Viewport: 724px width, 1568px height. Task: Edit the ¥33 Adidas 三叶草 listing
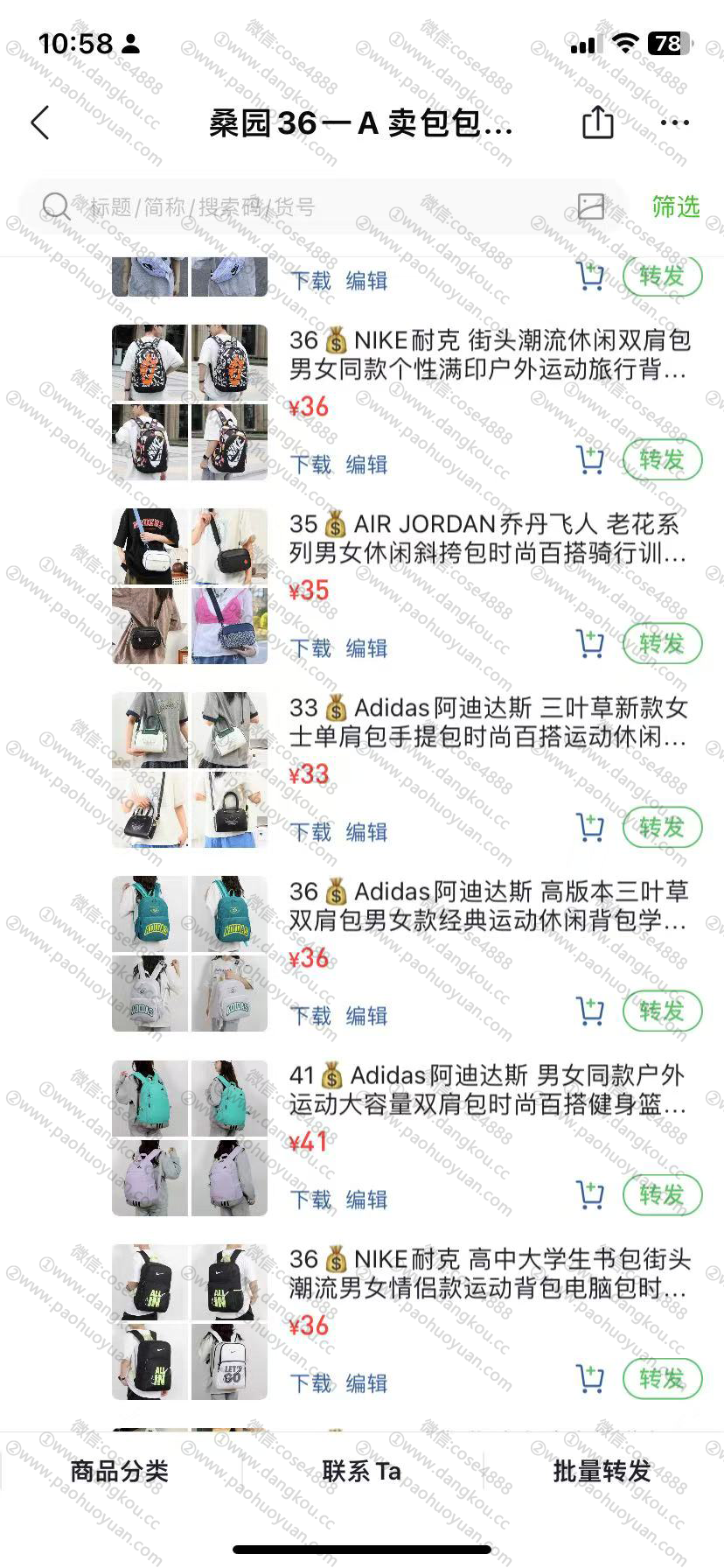(366, 832)
